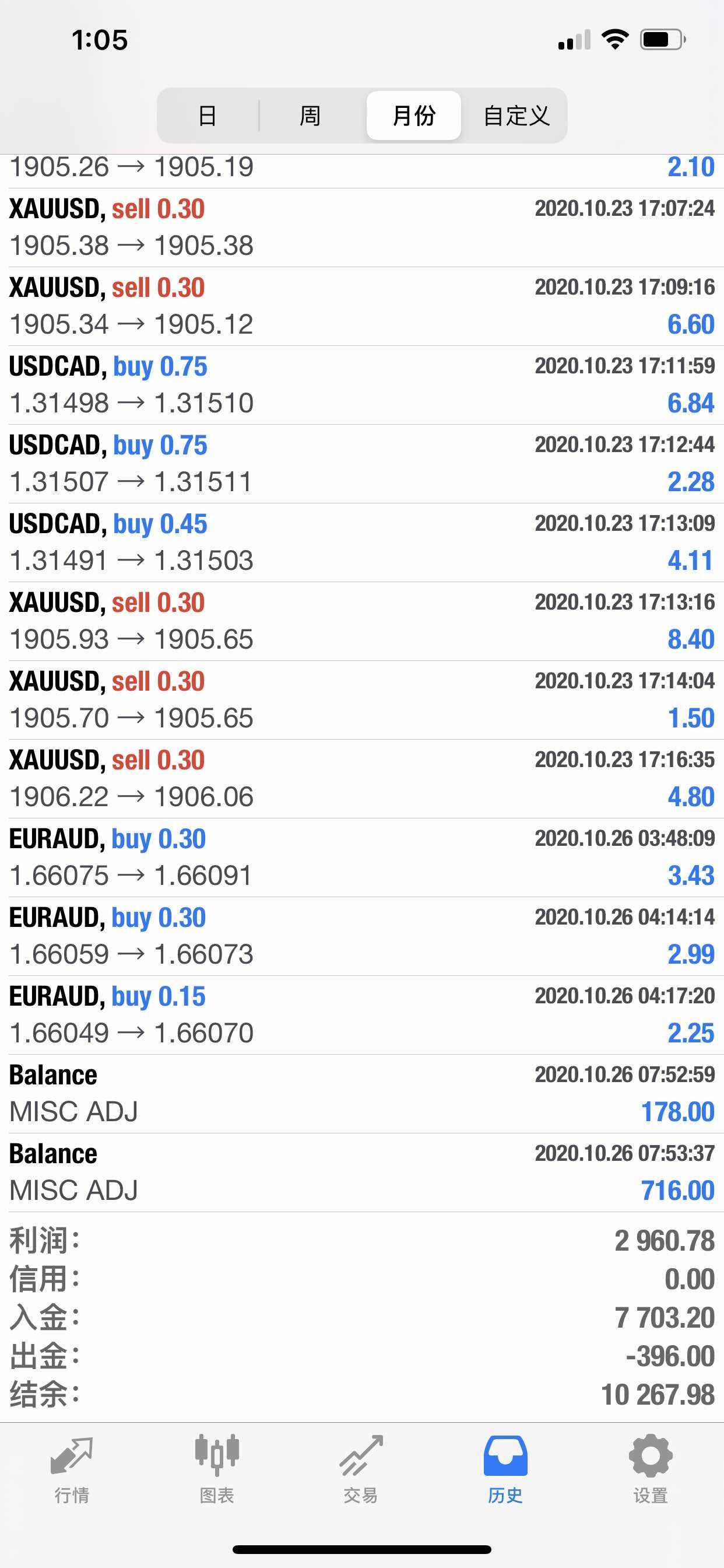Select the 周 (week) period
This screenshot has height=1568, width=724.
pyautogui.click(x=310, y=116)
